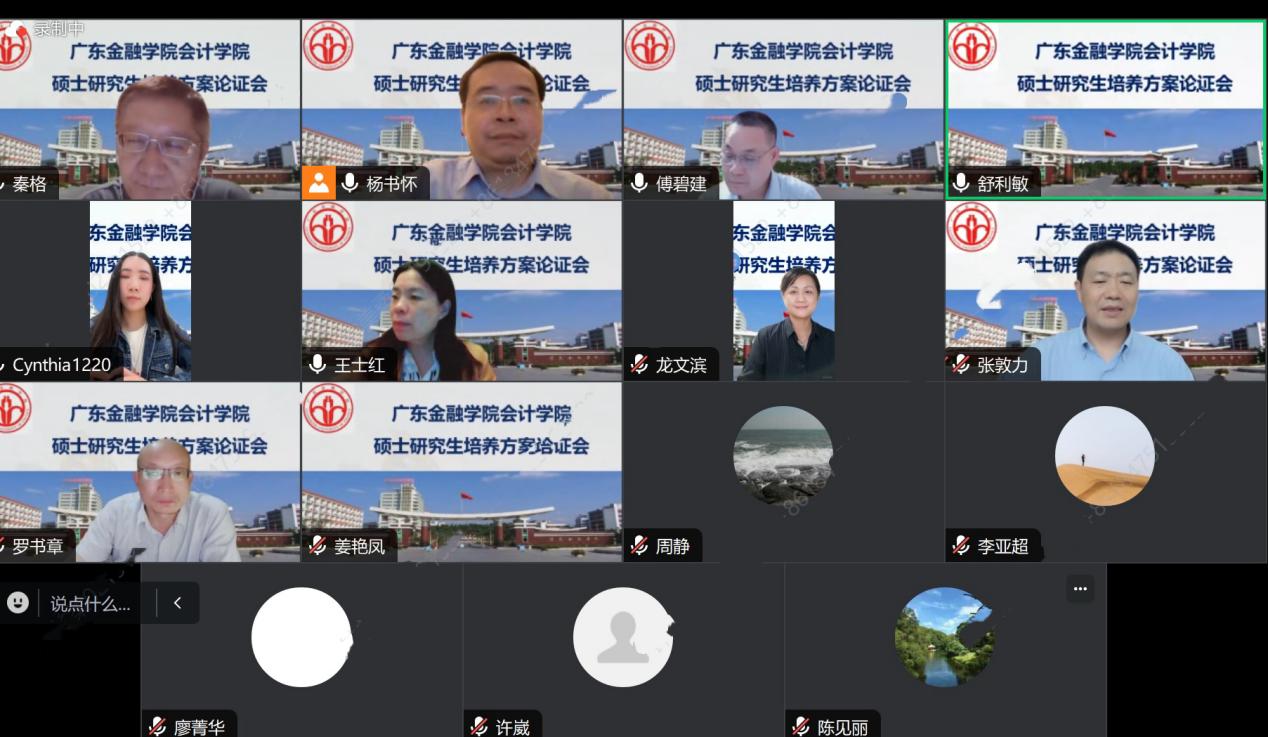
Task: Select 秦格's video tile
Action: click(x=150, y=110)
